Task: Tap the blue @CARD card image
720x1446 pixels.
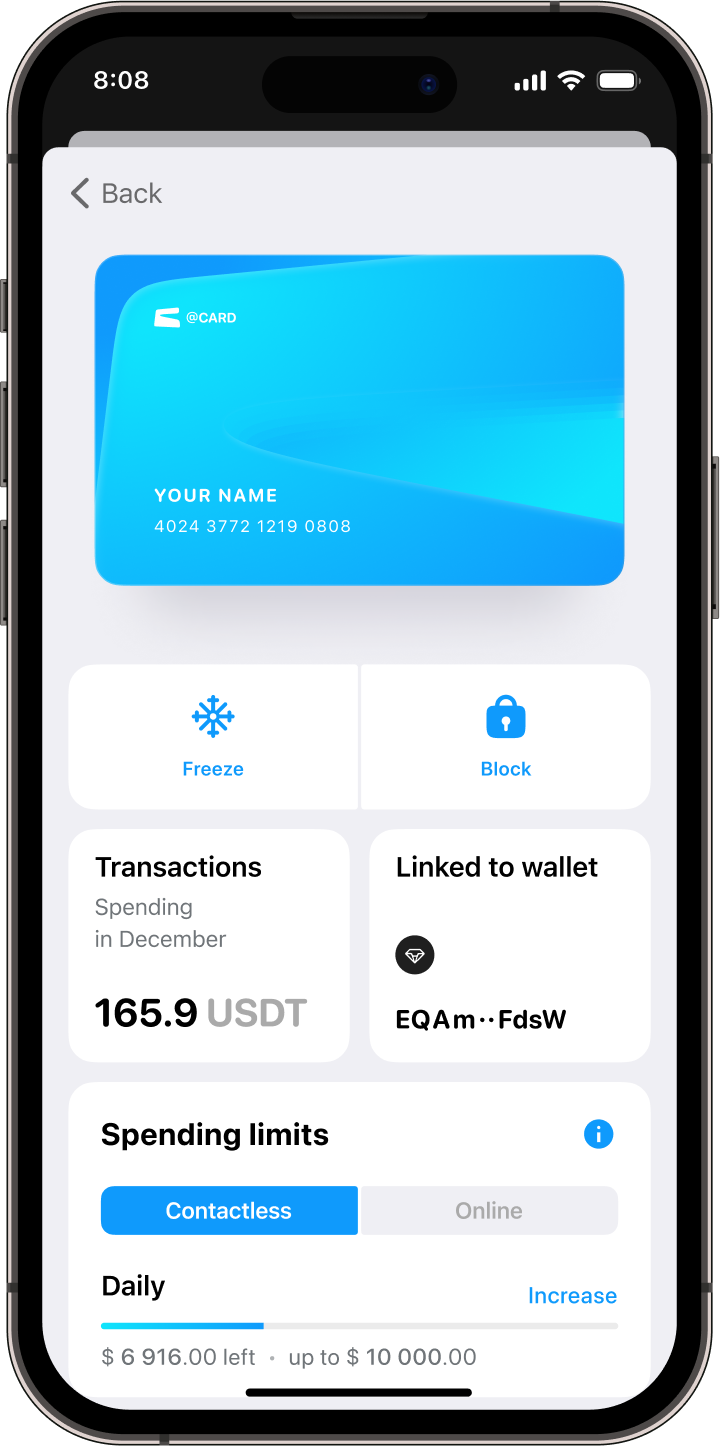Action: [x=359, y=419]
